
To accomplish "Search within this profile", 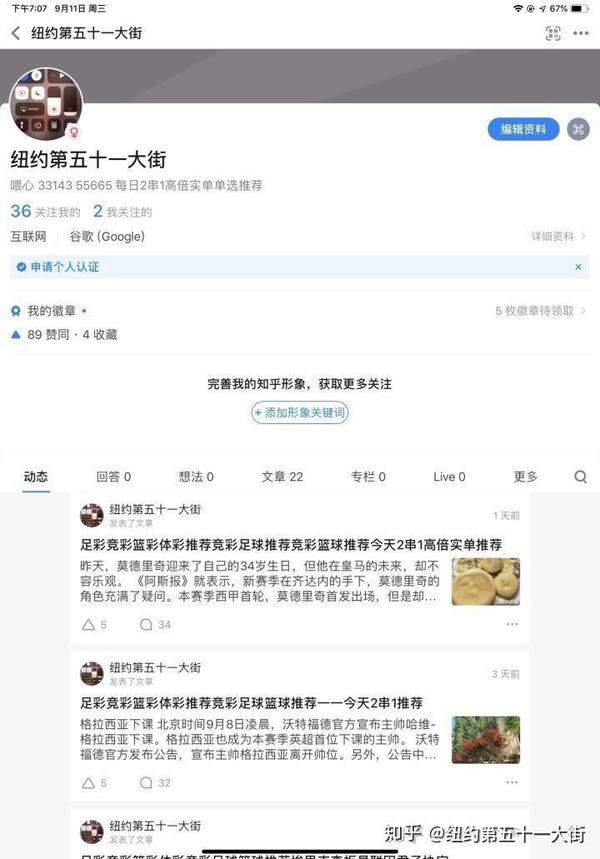I will click(x=580, y=477).
